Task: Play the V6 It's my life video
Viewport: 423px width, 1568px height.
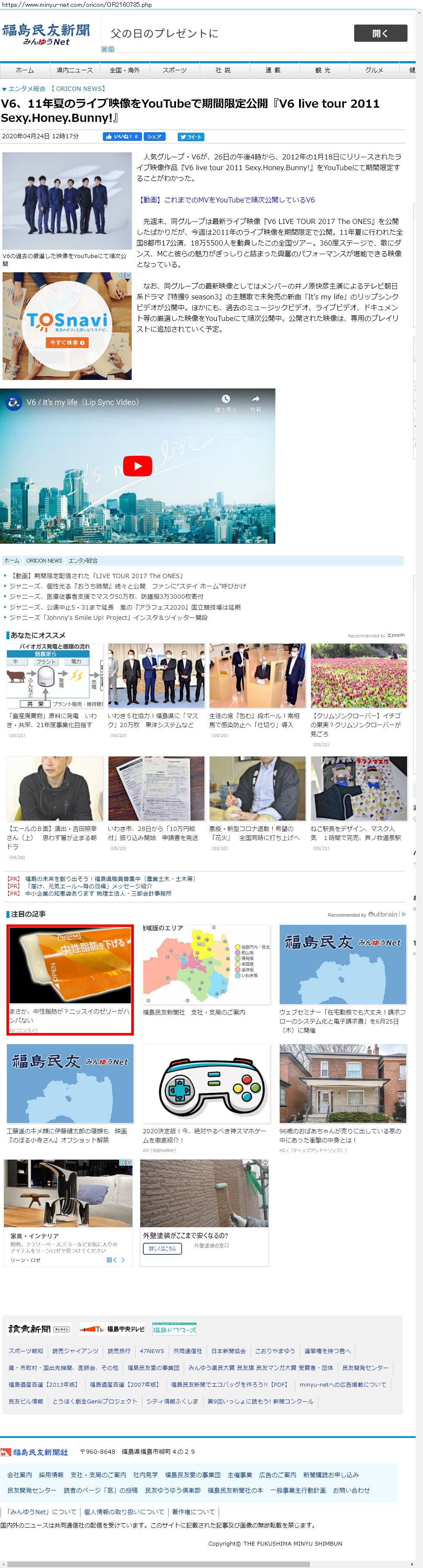Action: point(137,466)
